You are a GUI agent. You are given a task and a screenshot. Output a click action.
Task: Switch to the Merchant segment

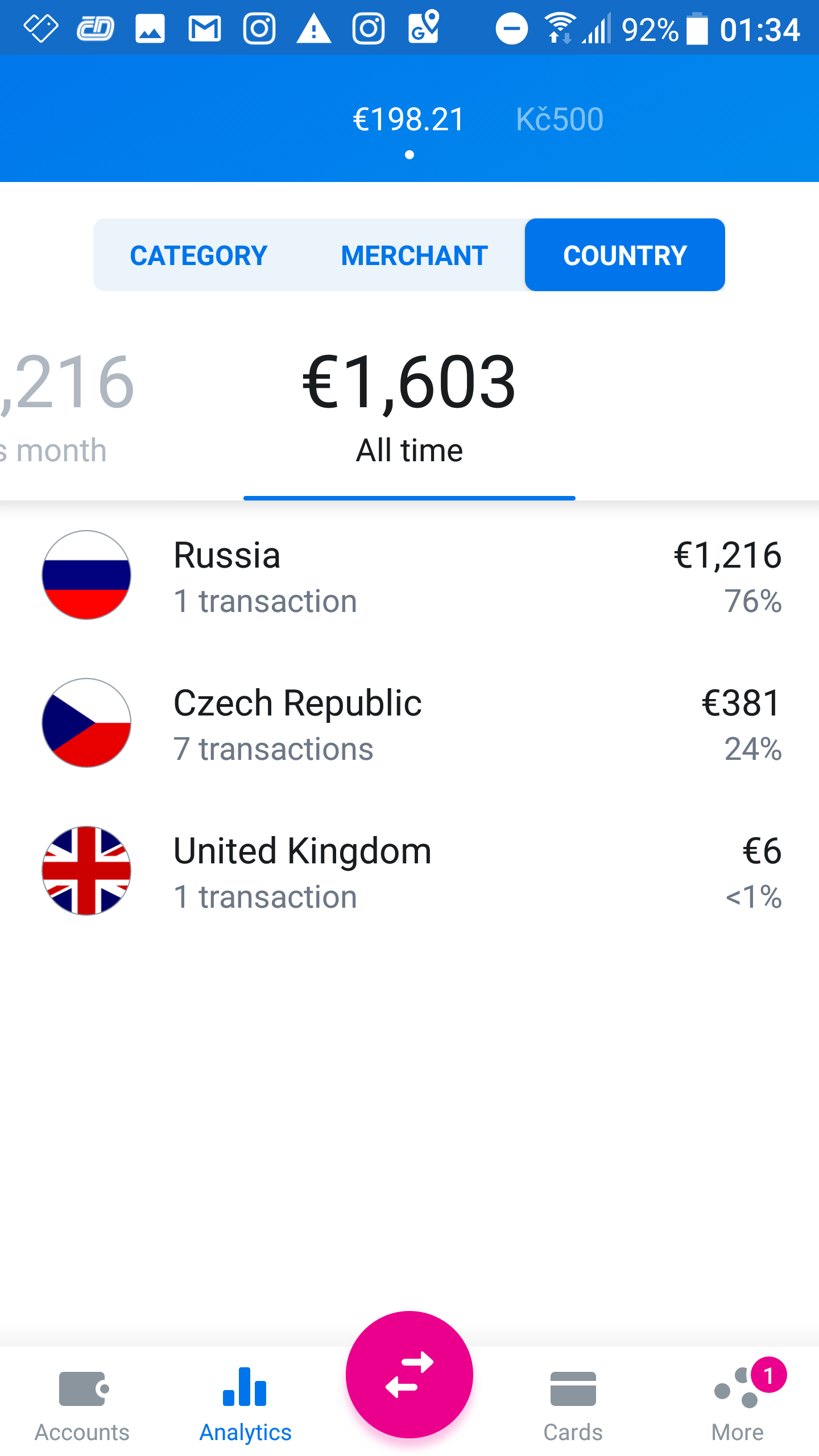point(414,255)
